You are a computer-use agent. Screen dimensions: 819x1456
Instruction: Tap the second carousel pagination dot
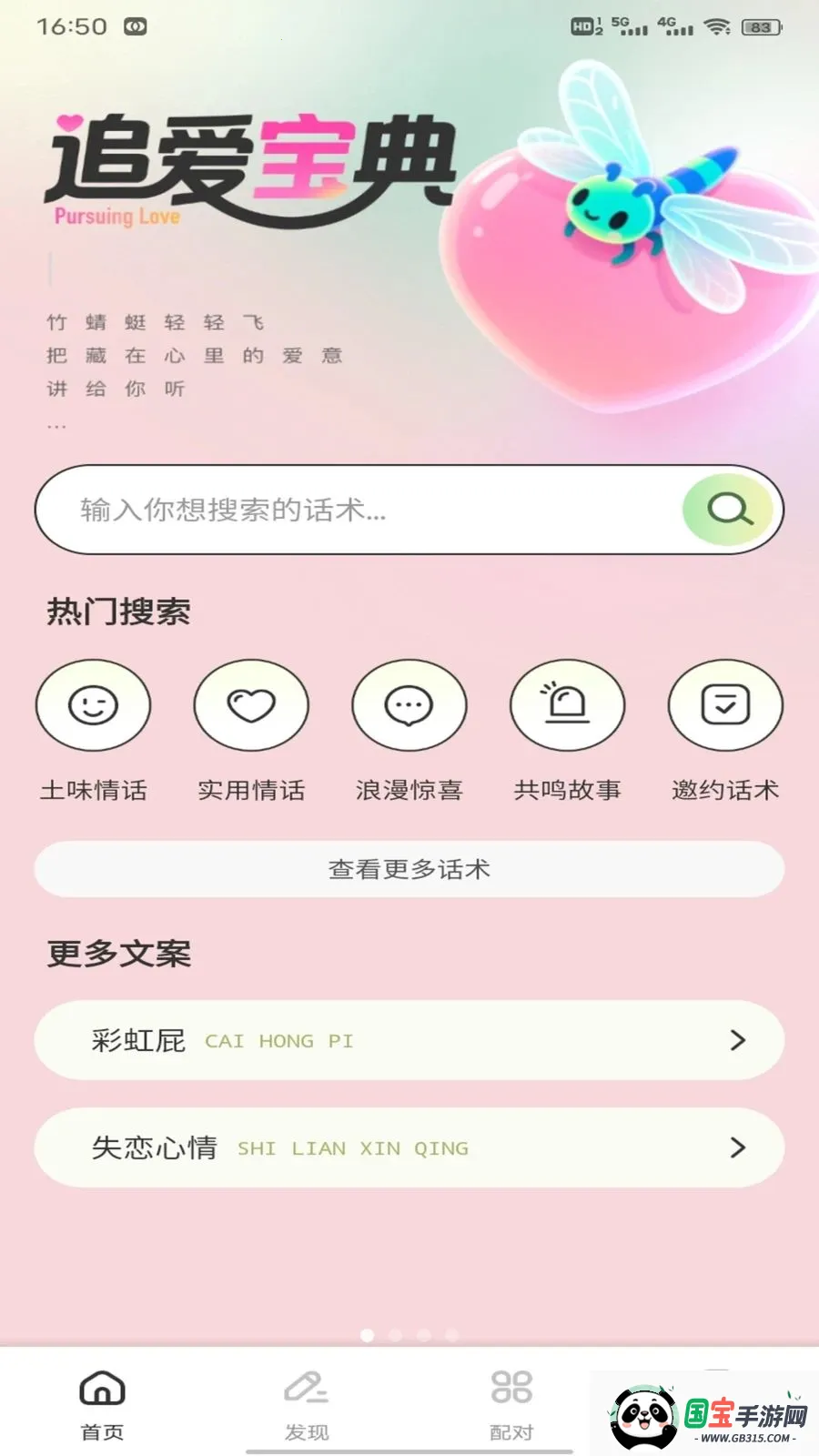pos(394,1336)
